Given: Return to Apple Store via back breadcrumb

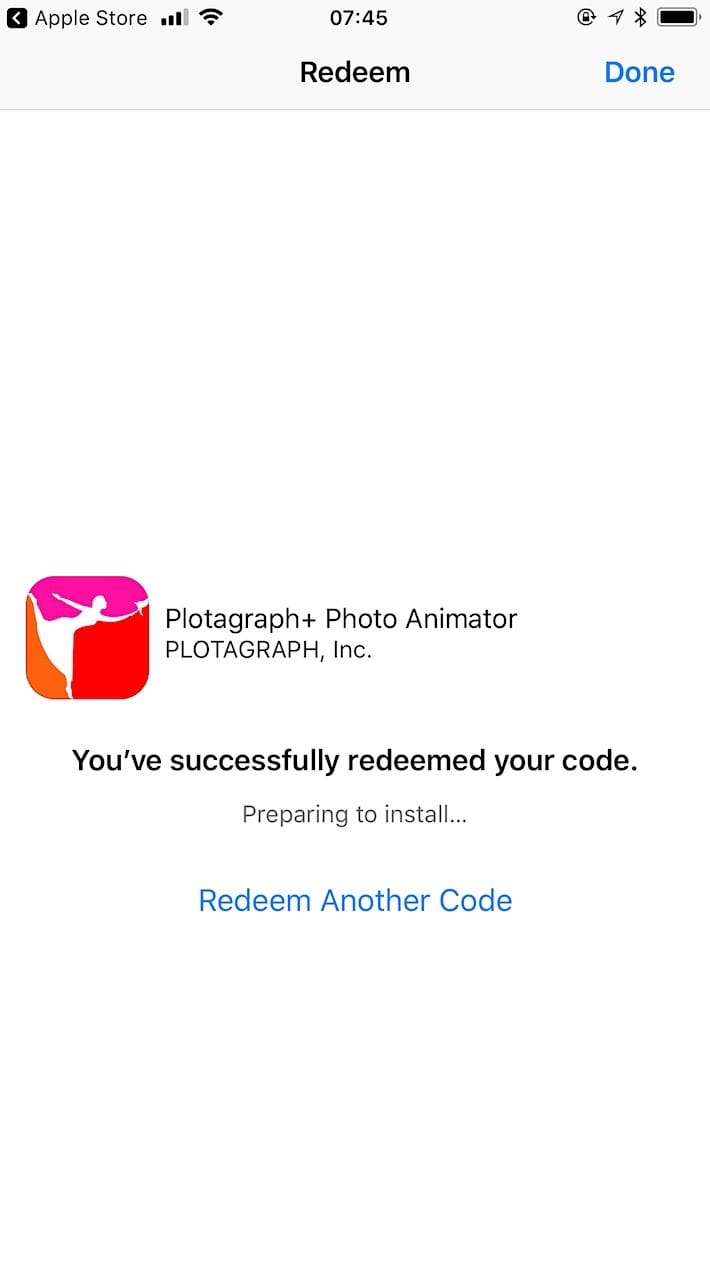Looking at the screenshot, I should coord(78,18).
